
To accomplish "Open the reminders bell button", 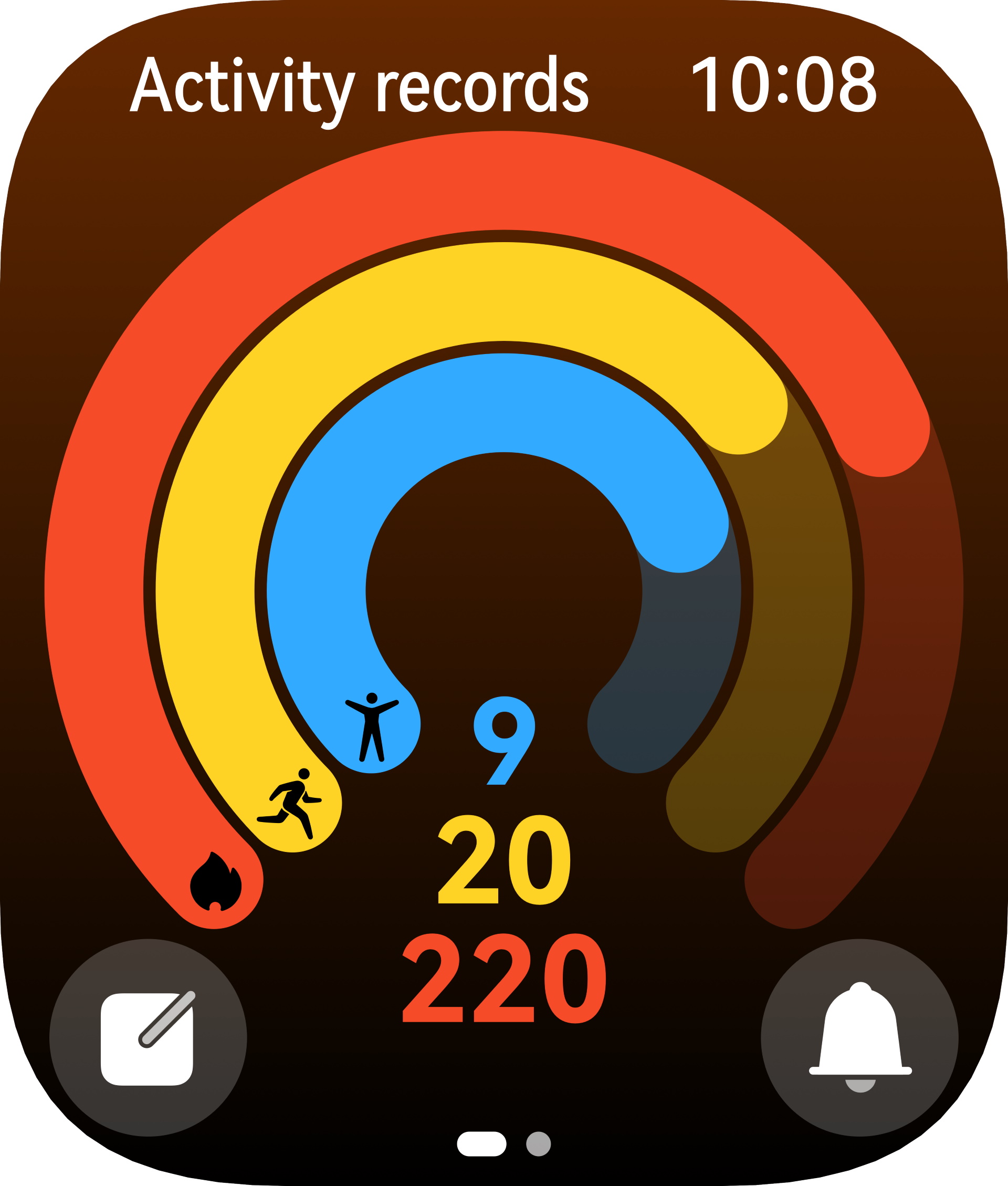I will (859, 1038).
